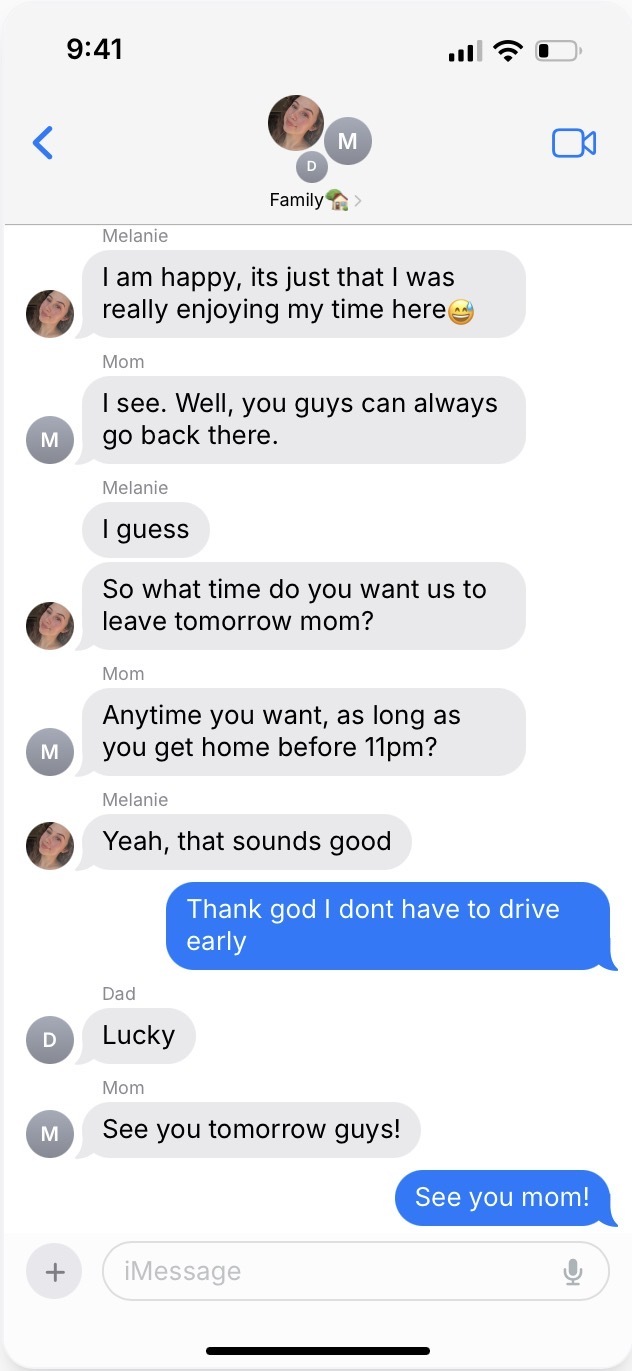Start a FaceTime video call

click(574, 143)
